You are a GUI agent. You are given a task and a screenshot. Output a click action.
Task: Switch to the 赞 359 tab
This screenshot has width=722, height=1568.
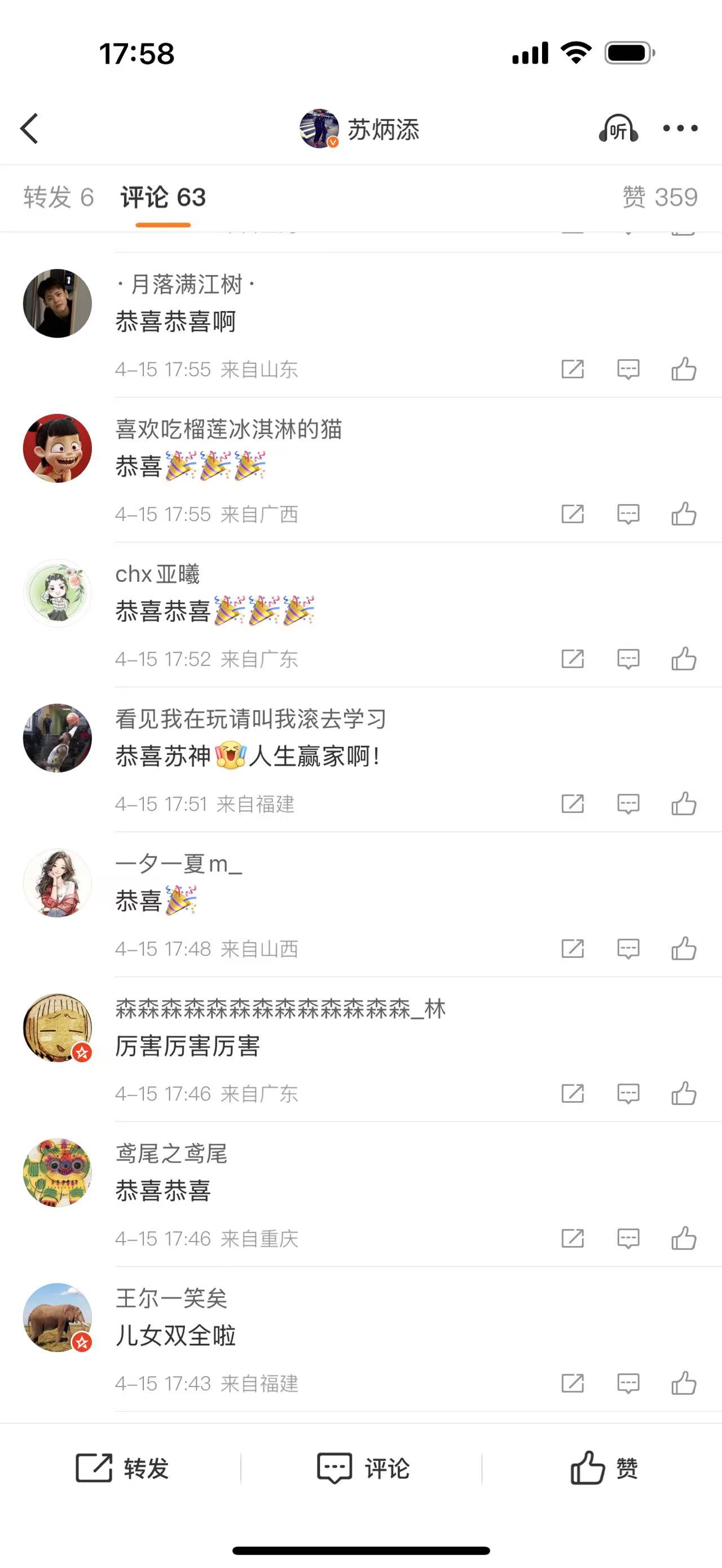(x=659, y=197)
